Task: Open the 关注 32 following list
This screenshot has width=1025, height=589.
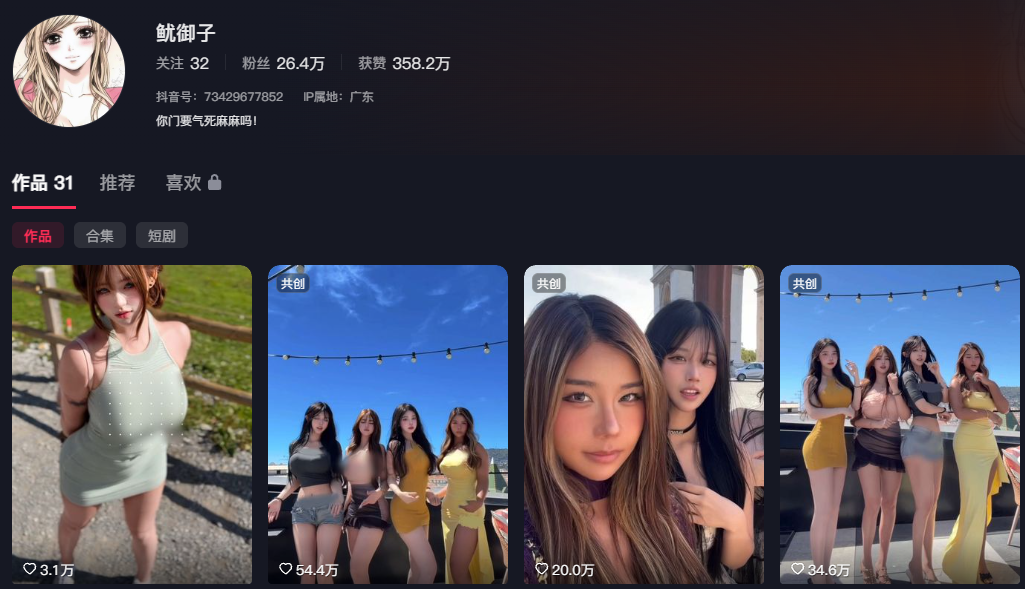Action: [x=182, y=63]
